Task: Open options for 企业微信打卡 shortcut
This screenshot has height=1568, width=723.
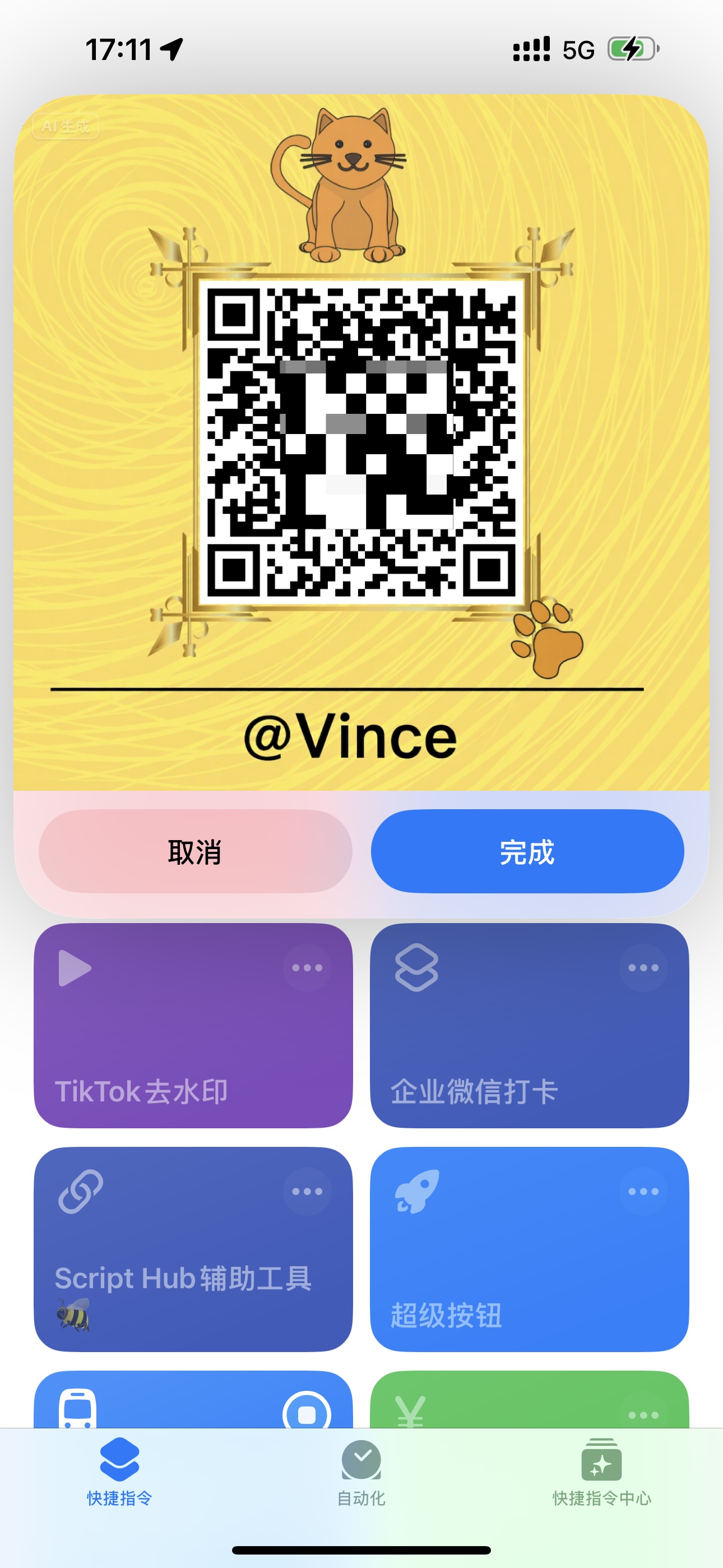Action: pyautogui.click(x=643, y=967)
